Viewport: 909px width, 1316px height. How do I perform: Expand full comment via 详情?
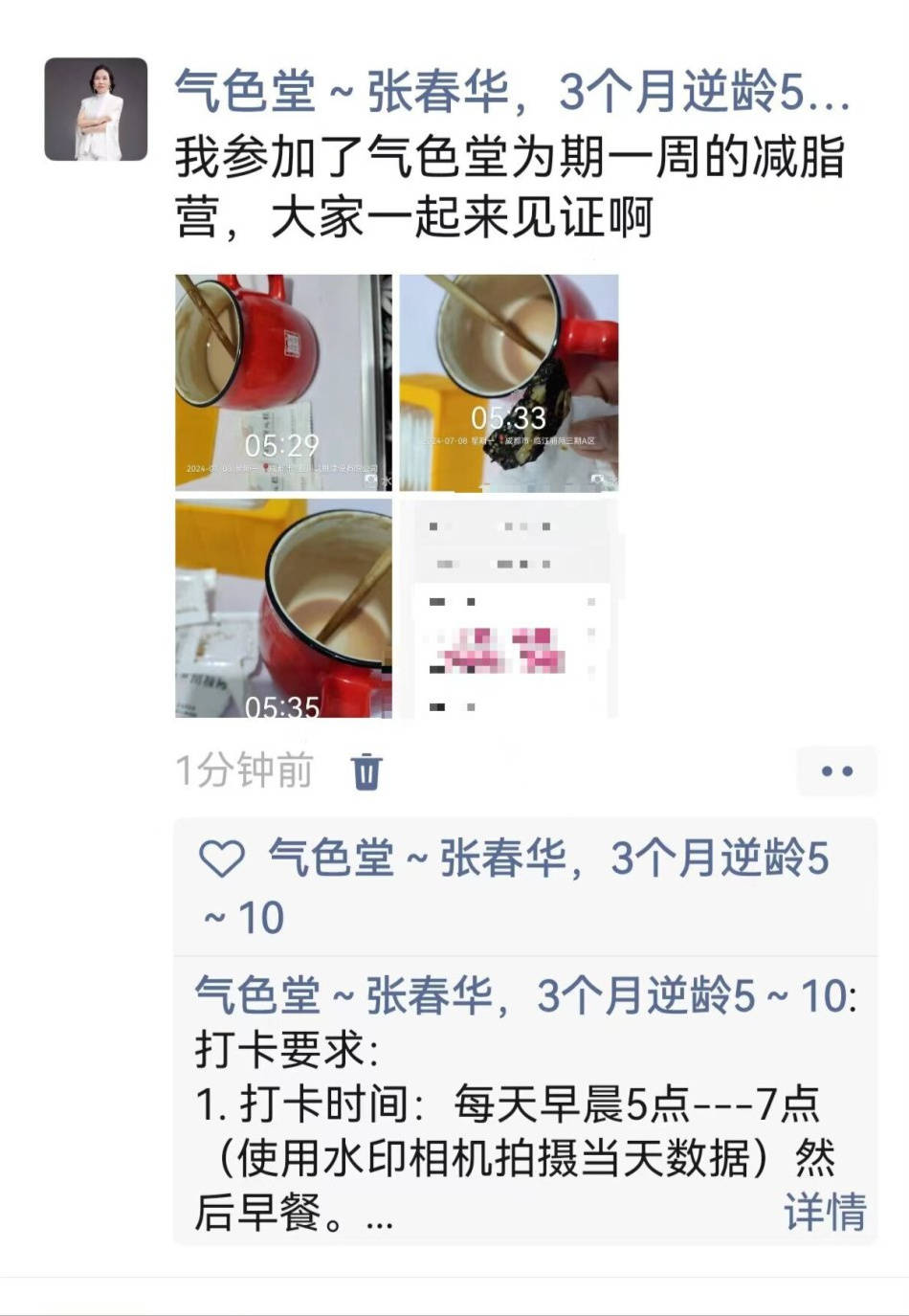pos(825,1212)
